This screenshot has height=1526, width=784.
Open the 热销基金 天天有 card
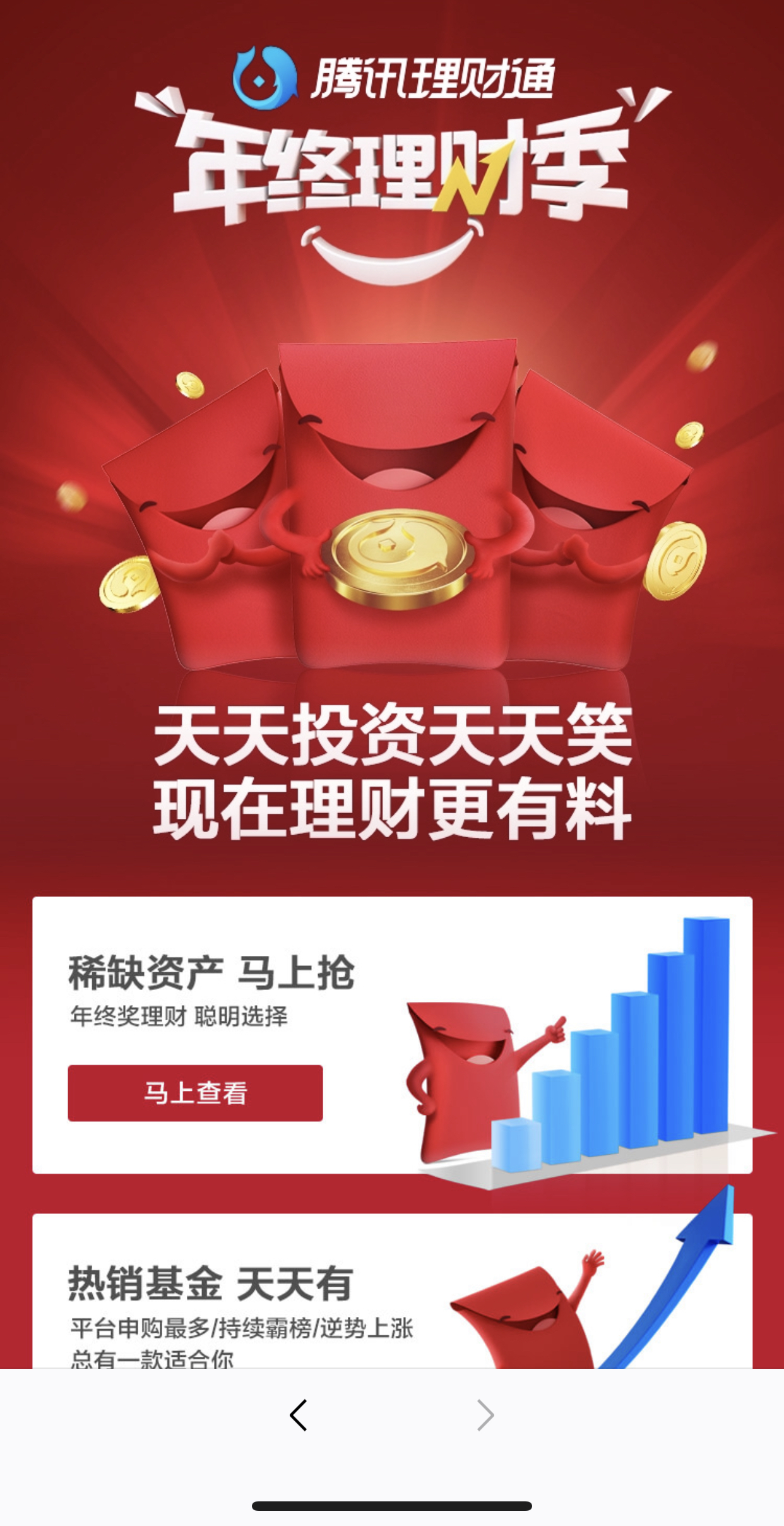click(211, 1284)
